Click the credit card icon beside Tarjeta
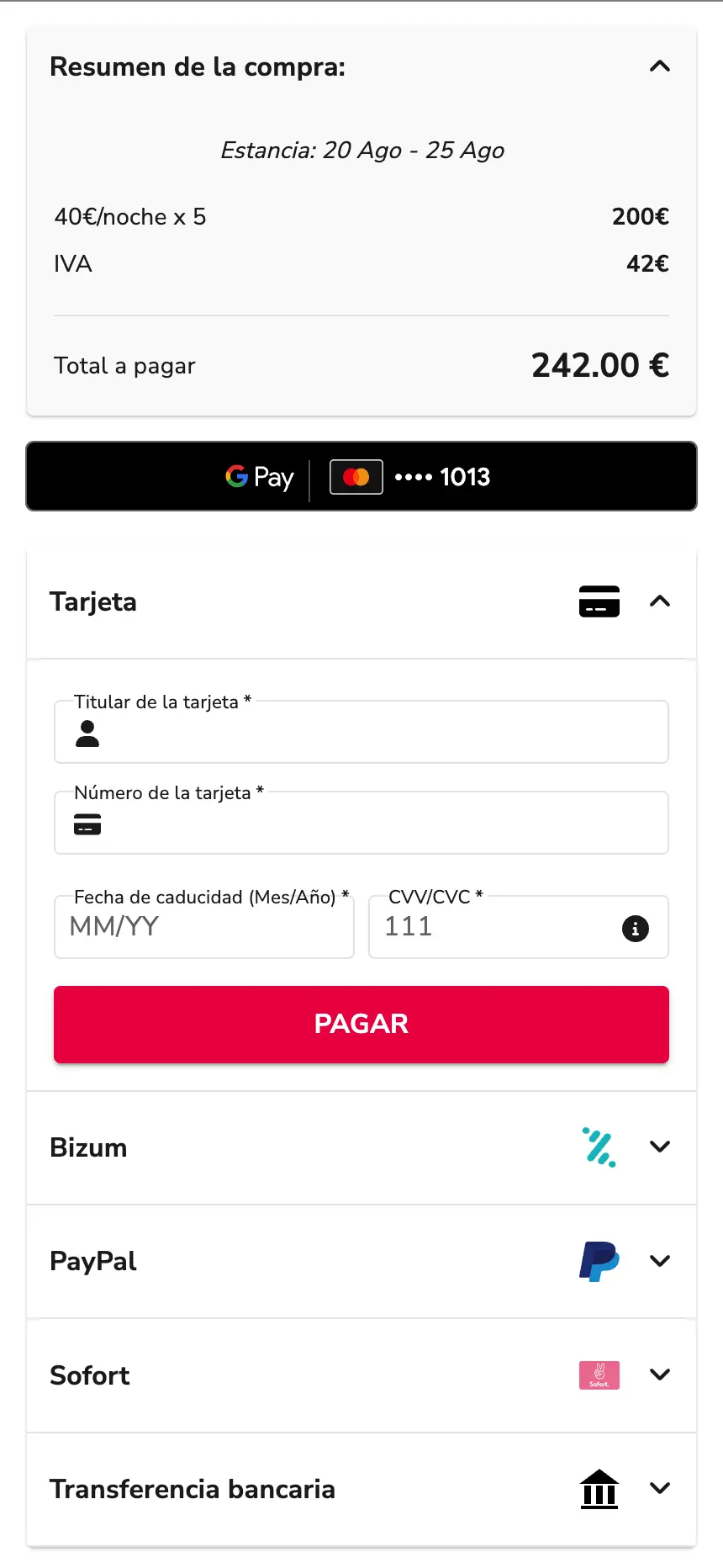This screenshot has width=723, height=1568. (599, 601)
